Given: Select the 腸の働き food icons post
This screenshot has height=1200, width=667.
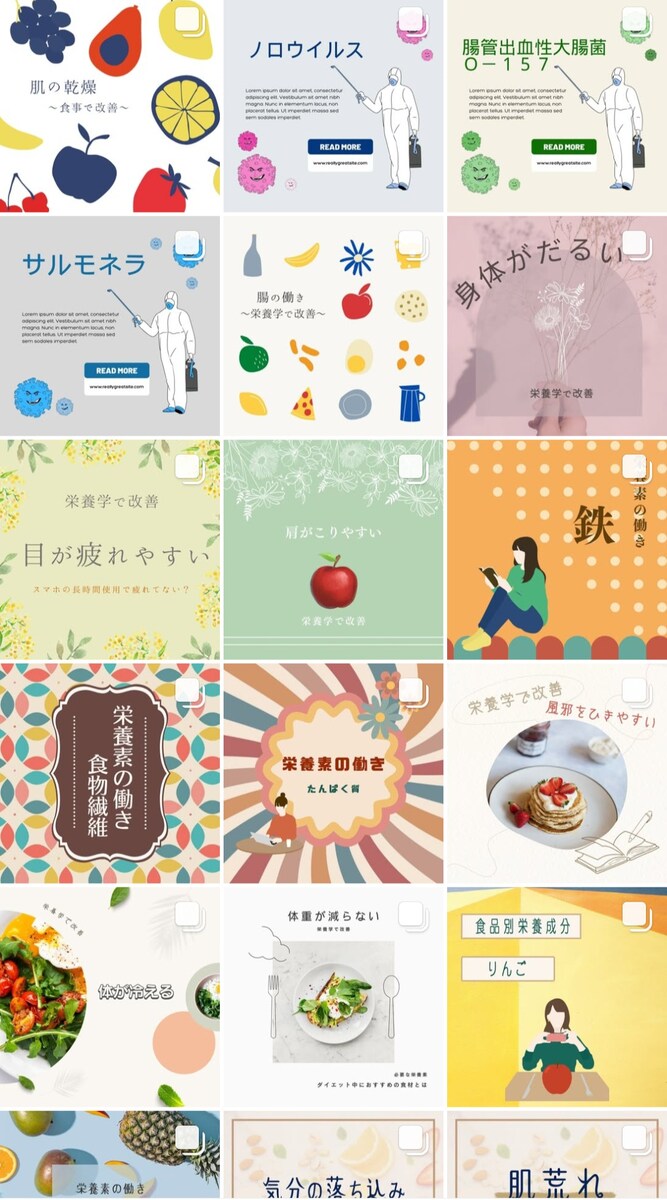Looking at the screenshot, I should click(x=333, y=326).
